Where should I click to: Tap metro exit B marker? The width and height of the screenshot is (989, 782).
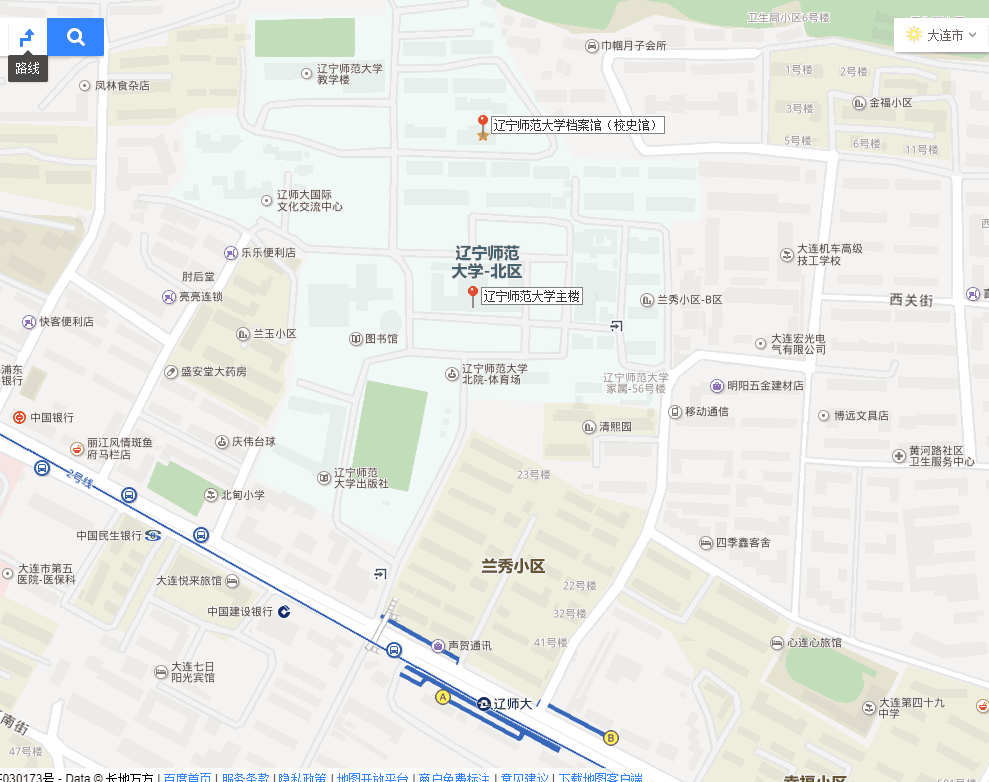point(611,738)
